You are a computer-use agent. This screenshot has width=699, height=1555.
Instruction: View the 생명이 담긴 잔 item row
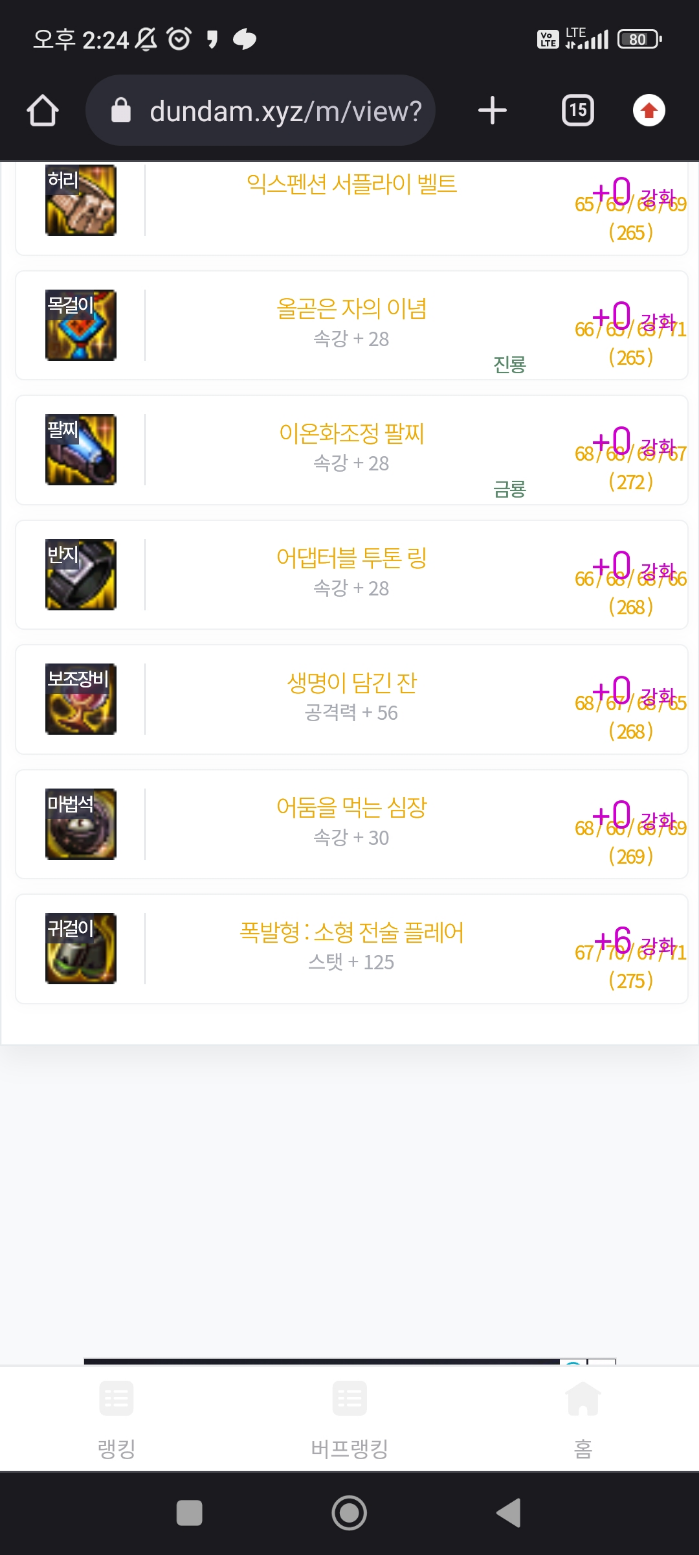click(x=351, y=698)
